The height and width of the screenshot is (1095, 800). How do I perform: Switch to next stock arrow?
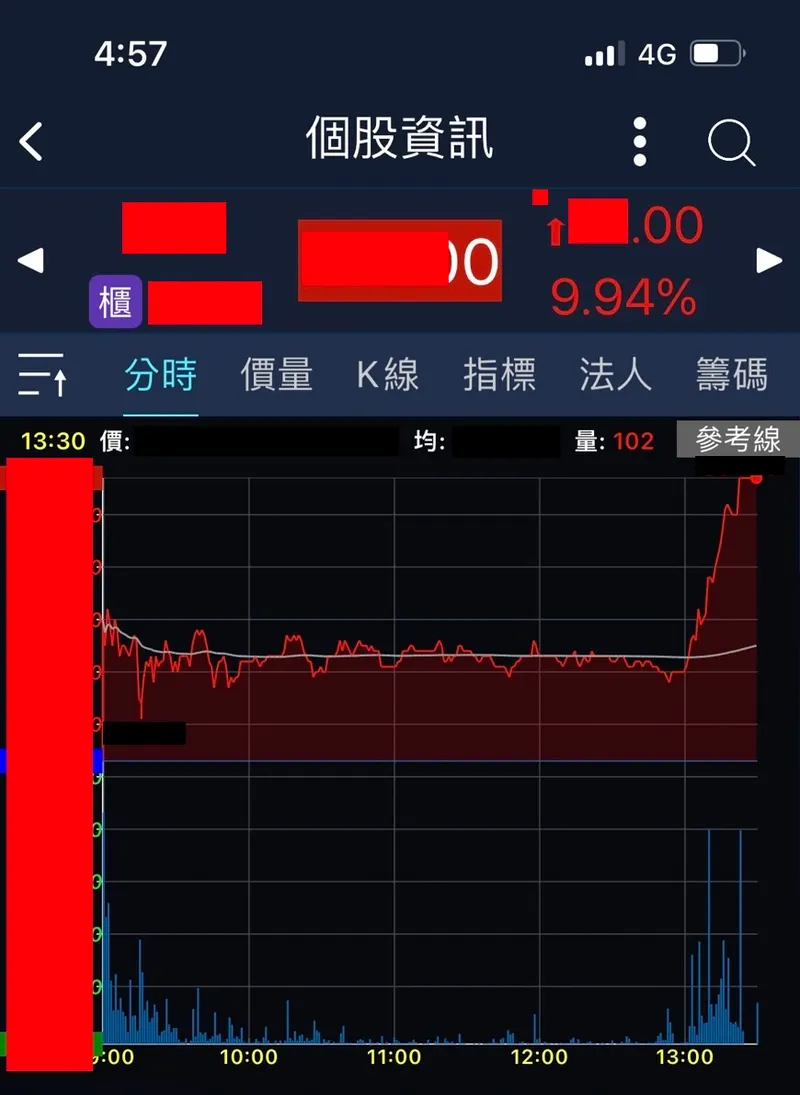768,261
